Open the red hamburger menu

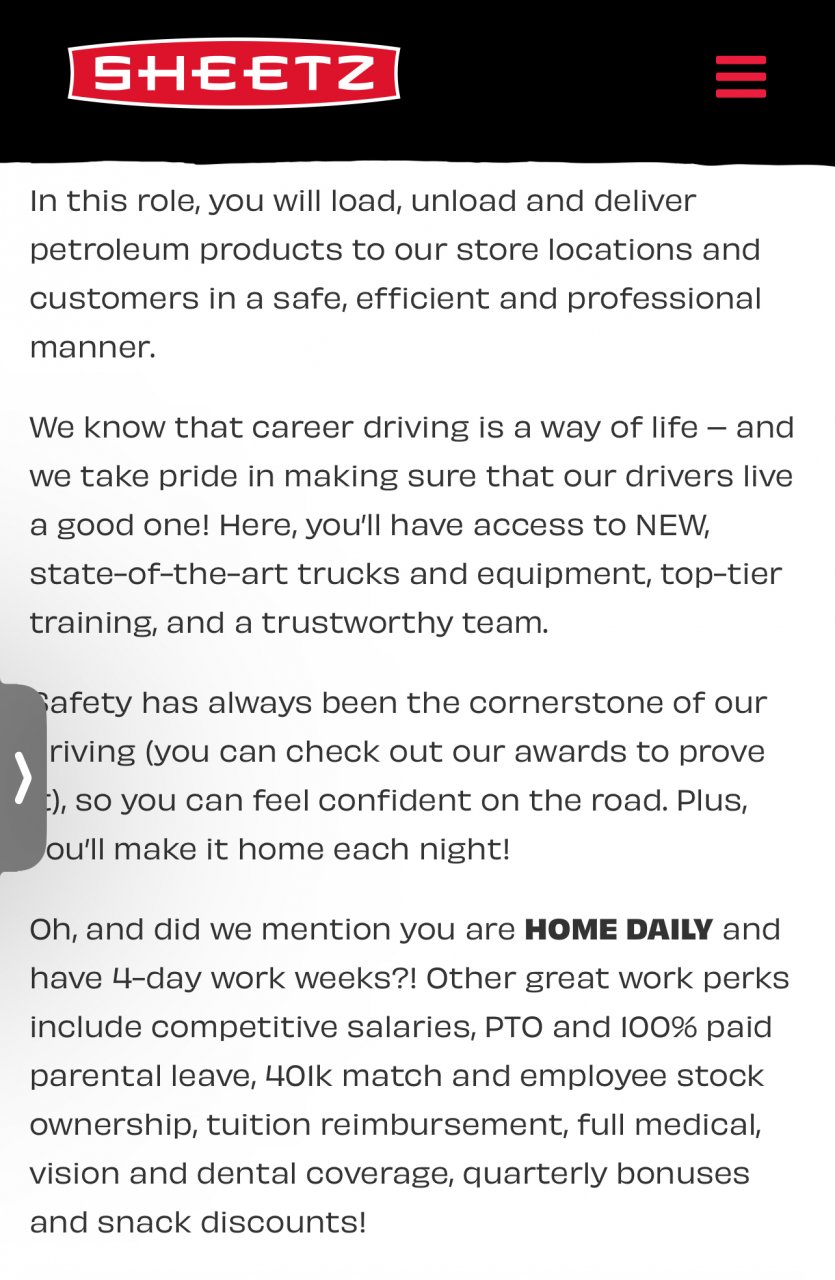(x=741, y=76)
